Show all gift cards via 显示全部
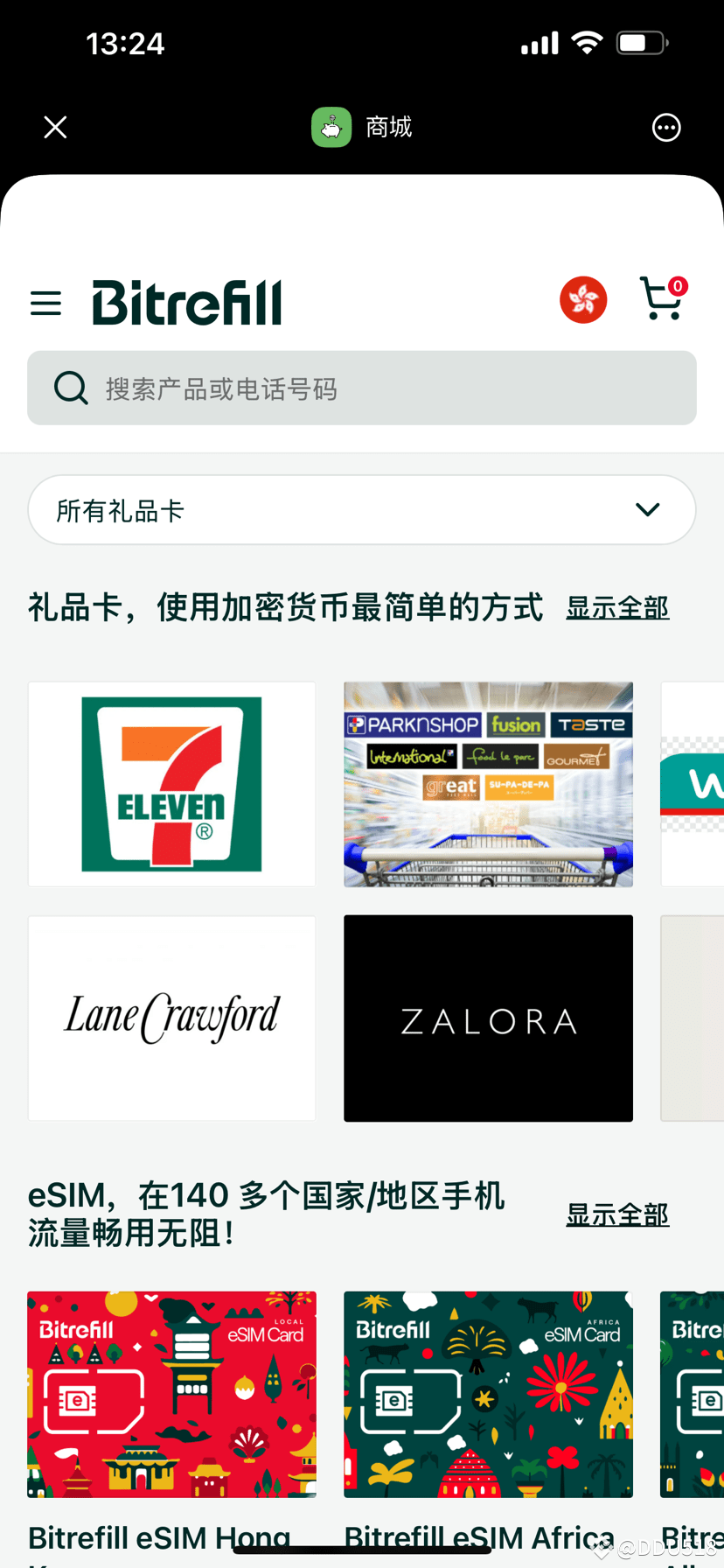The width and height of the screenshot is (724, 1568). tap(617, 607)
